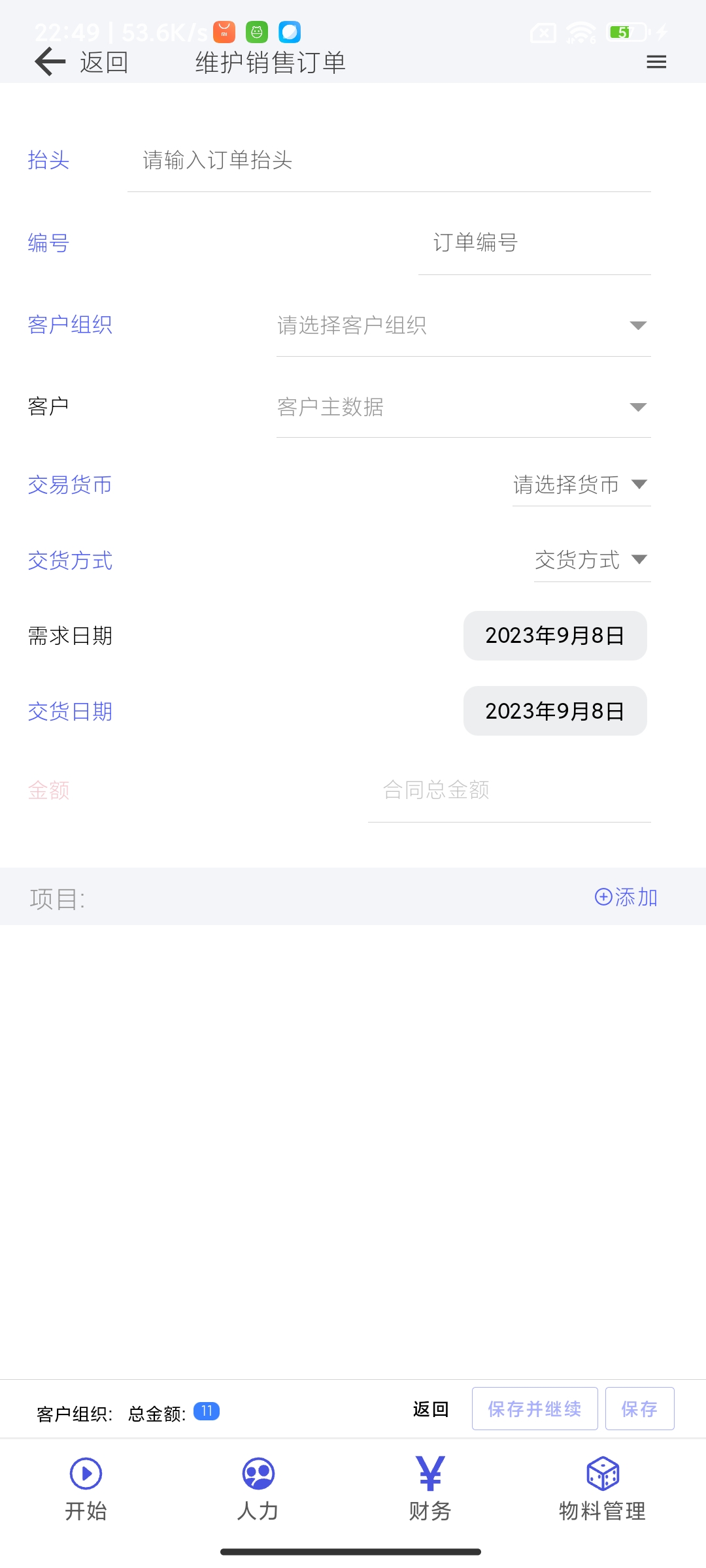Add a new item with 添加

[626, 897]
